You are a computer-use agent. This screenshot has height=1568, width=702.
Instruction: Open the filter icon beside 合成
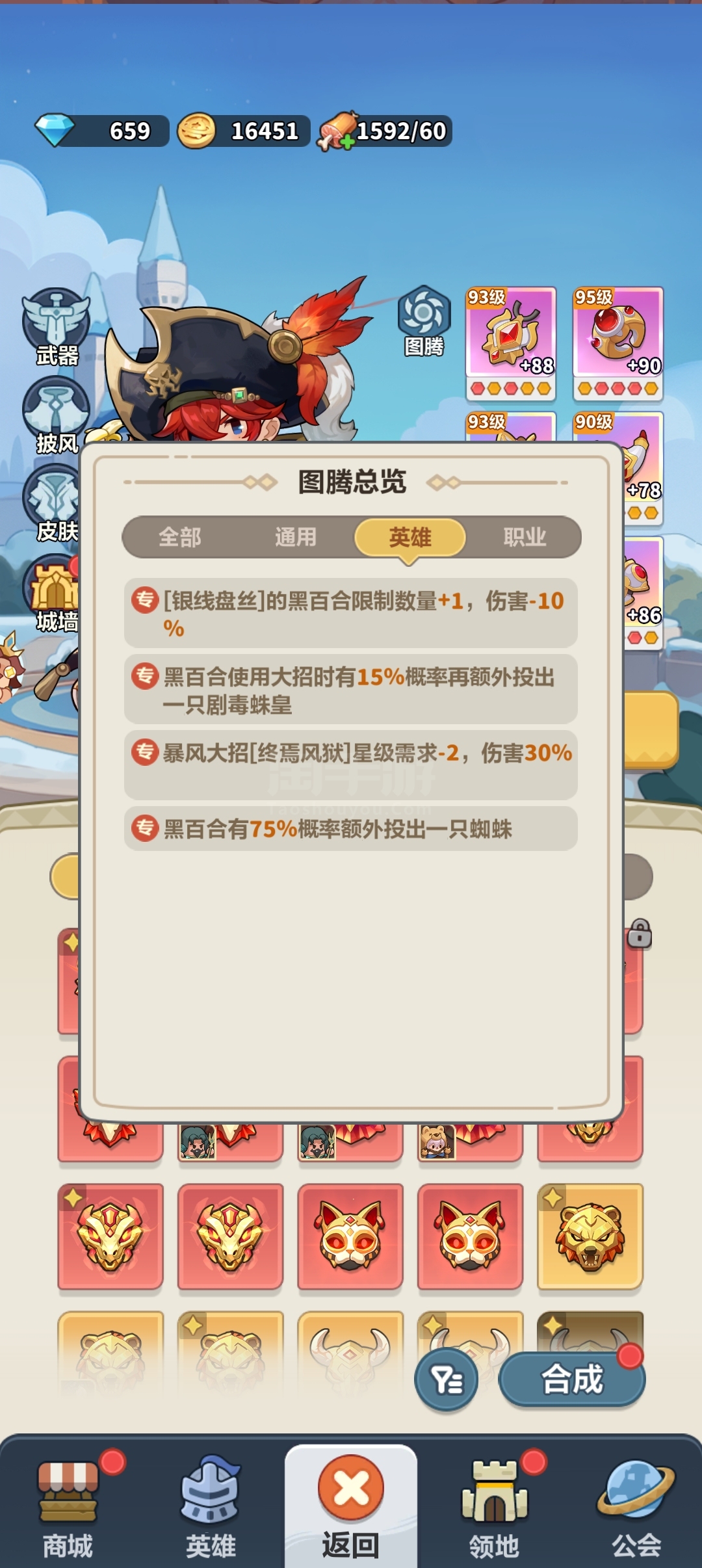(447, 1379)
